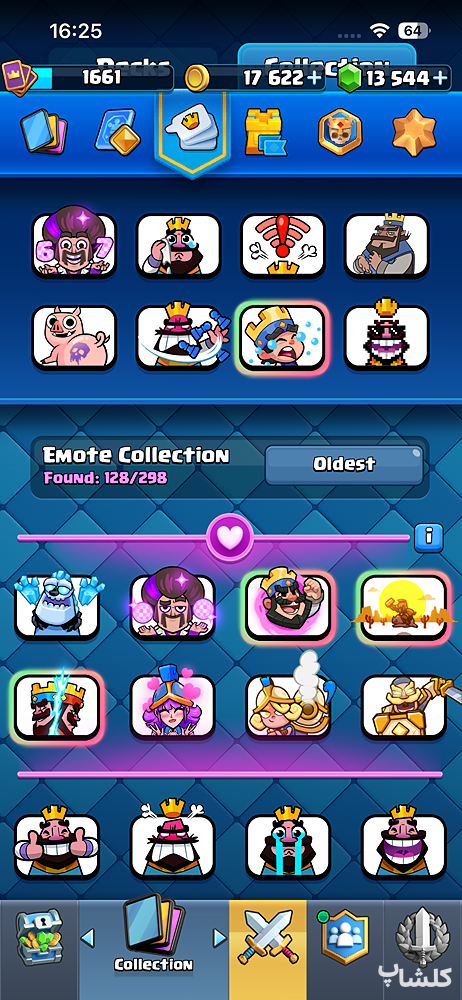Viewport: 462px width, 1000px height.
Task: Tap the blue info icon
Action: pyautogui.click(x=429, y=538)
